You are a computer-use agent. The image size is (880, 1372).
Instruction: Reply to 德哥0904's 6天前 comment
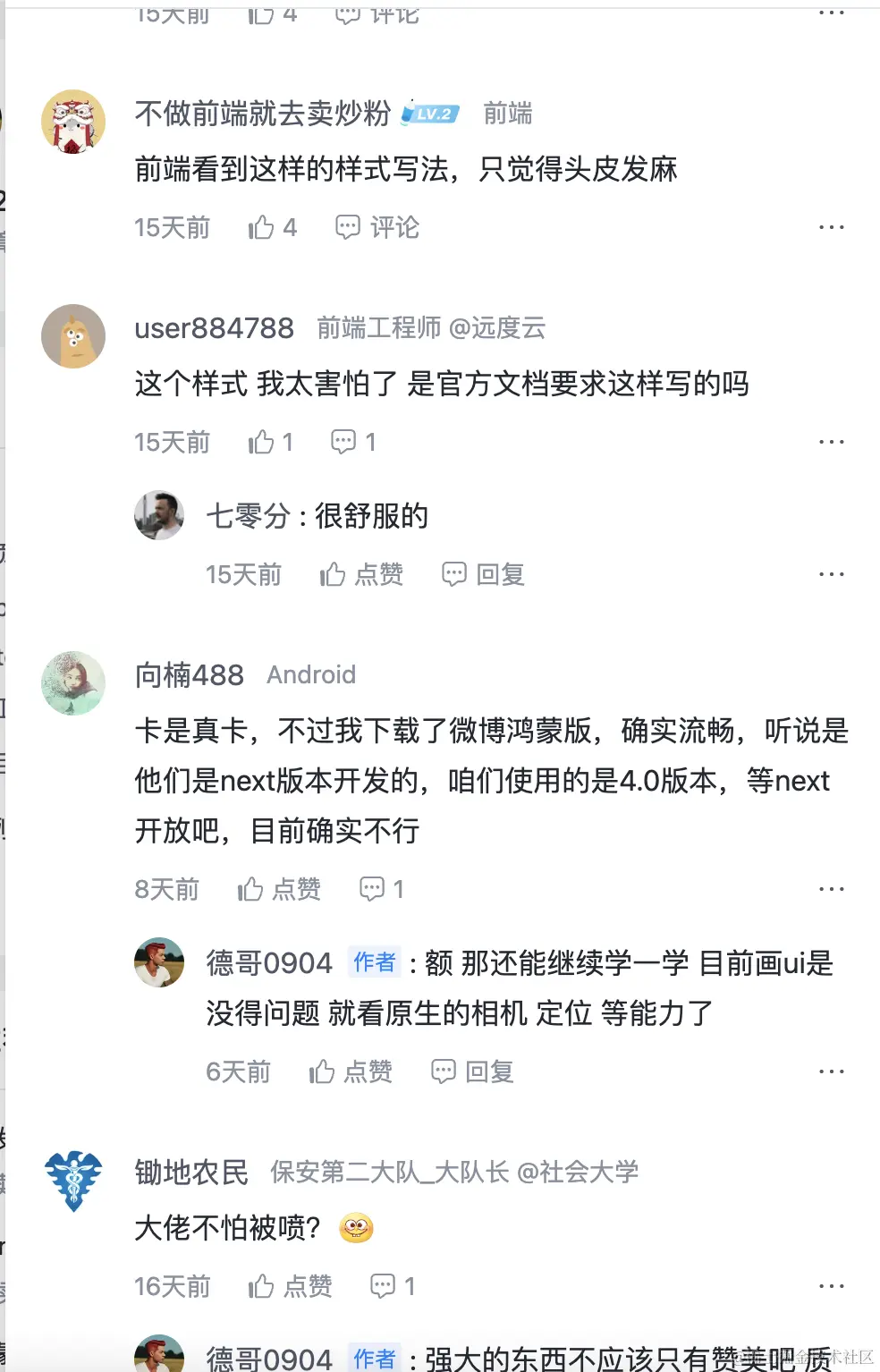(472, 1071)
